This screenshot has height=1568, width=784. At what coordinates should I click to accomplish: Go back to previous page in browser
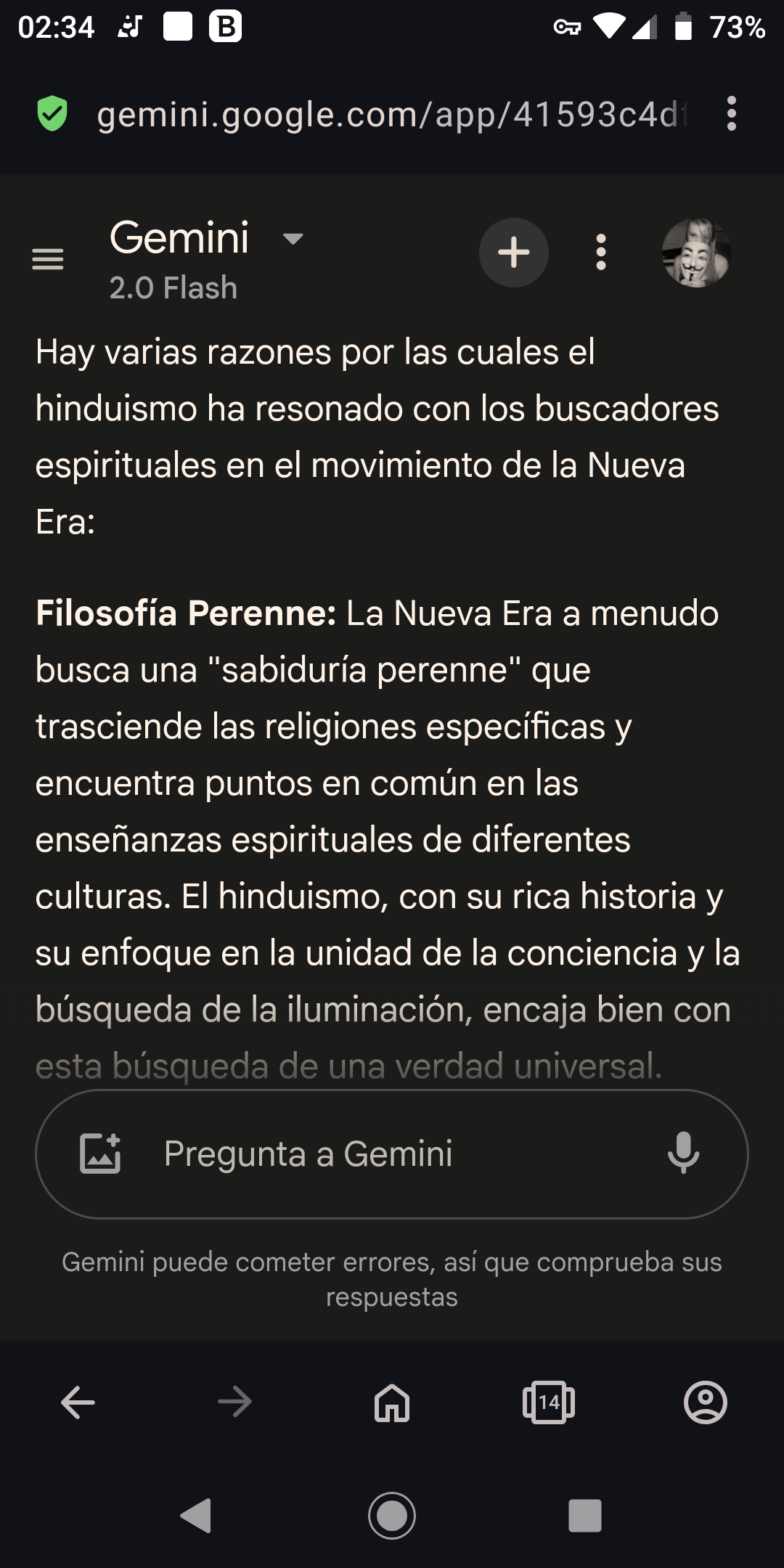click(x=78, y=1402)
